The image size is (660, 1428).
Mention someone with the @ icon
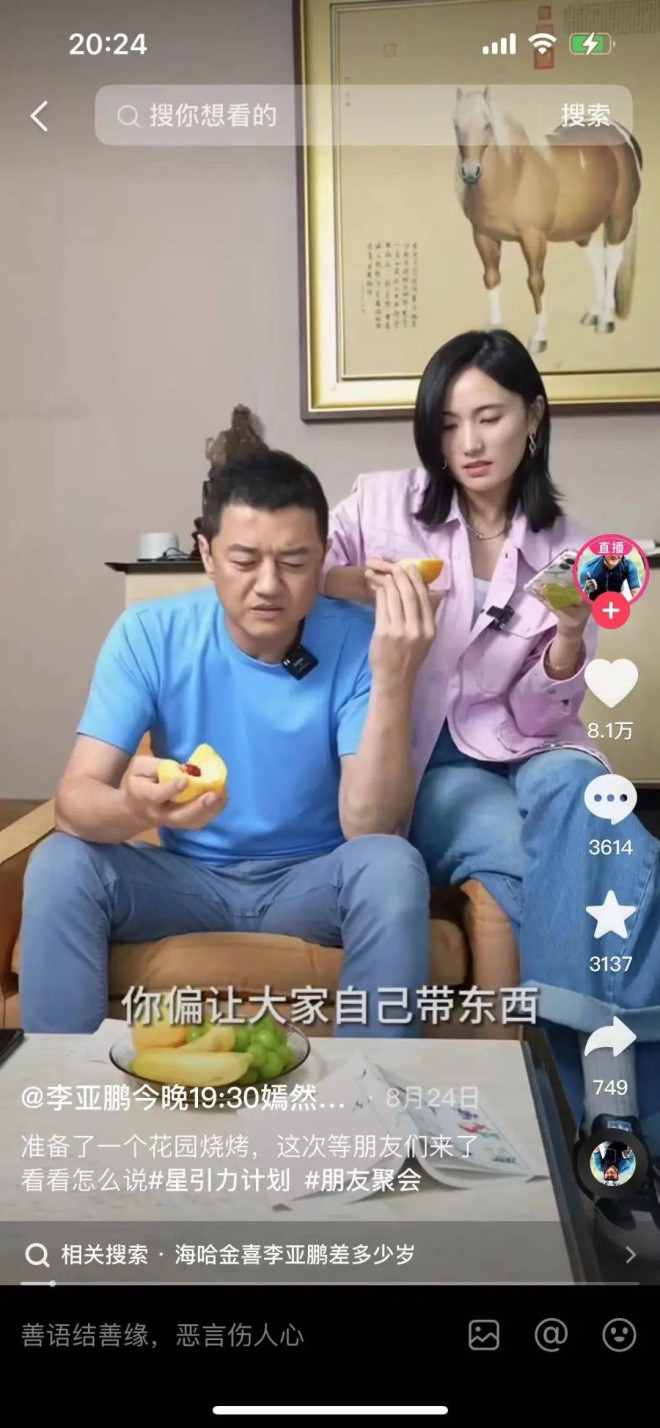point(551,1335)
